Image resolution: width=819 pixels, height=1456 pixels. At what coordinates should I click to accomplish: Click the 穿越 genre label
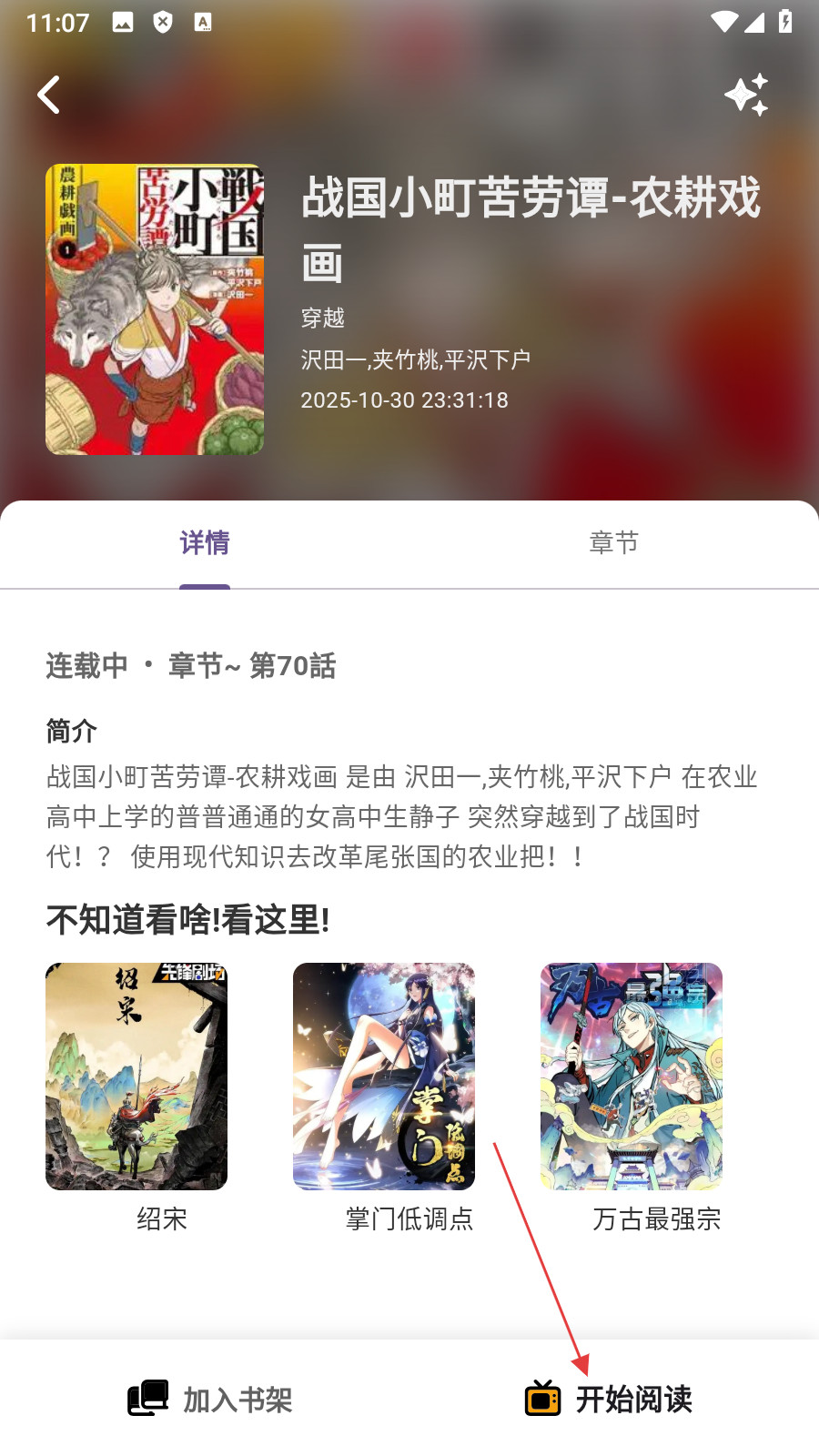pos(320,318)
